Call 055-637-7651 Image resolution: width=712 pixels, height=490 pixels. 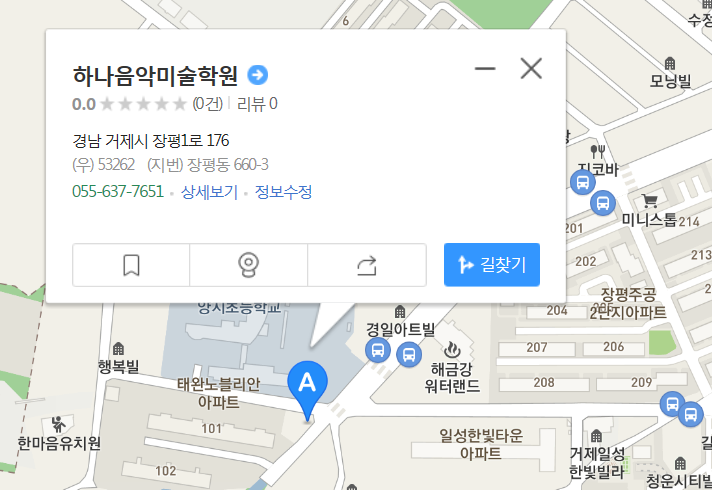[x=117, y=192]
